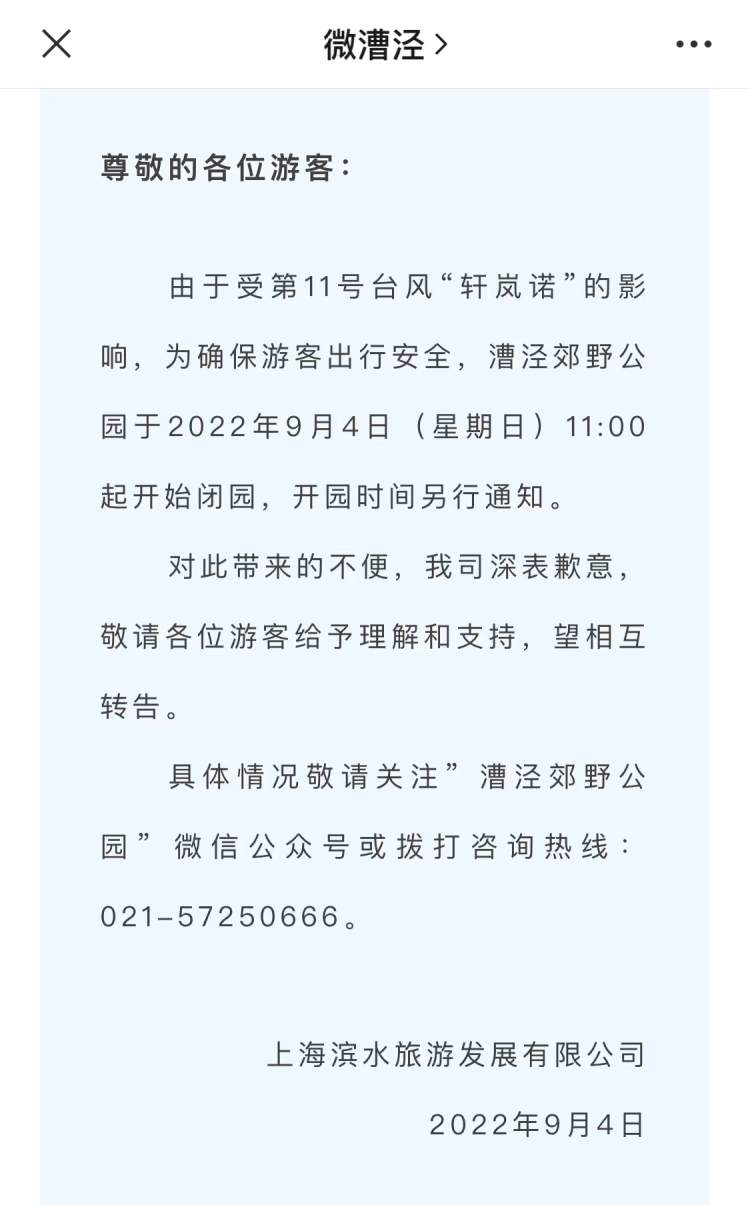The image size is (750, 1205).
Task: Open the 微漕泾 account page from title
Action: point(385,44)
